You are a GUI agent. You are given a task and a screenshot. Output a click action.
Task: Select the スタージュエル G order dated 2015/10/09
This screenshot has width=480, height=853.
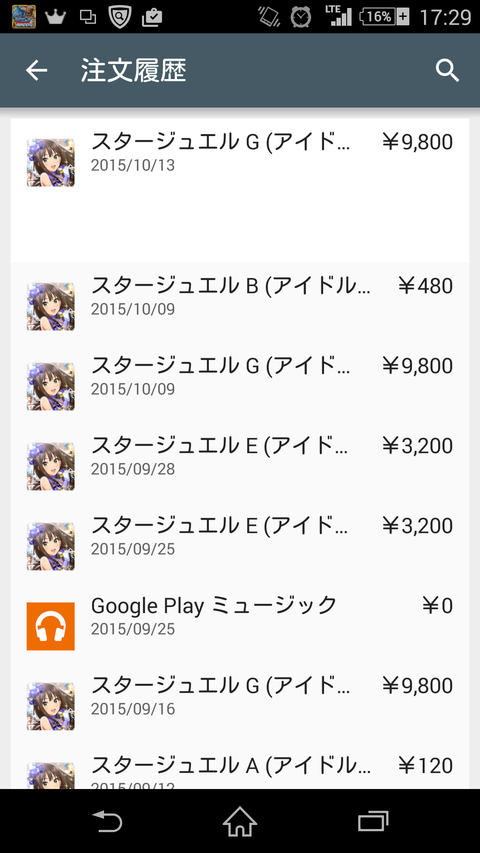click(x=240, y=382)
